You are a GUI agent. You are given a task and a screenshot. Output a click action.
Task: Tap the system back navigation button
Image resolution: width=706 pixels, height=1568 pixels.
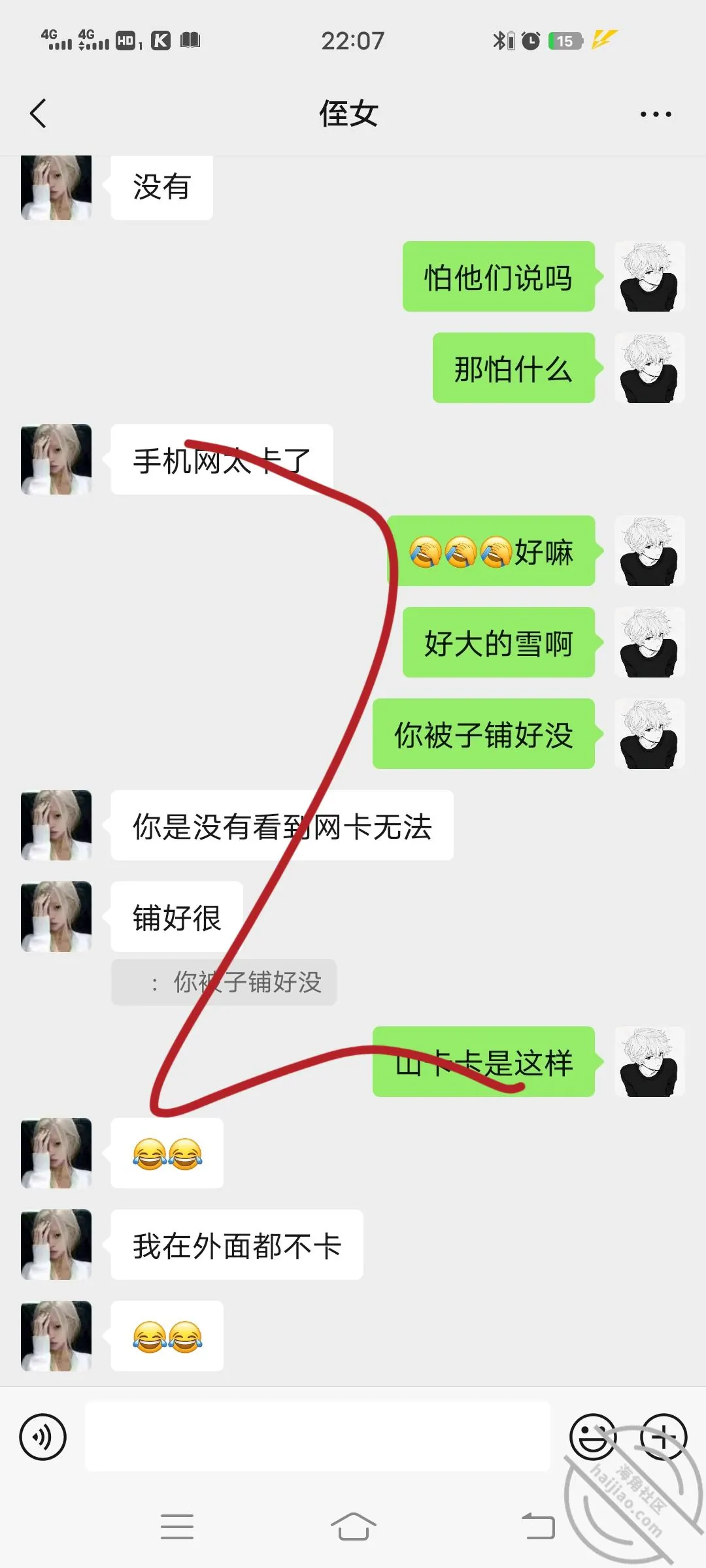tap(538, 1527)
